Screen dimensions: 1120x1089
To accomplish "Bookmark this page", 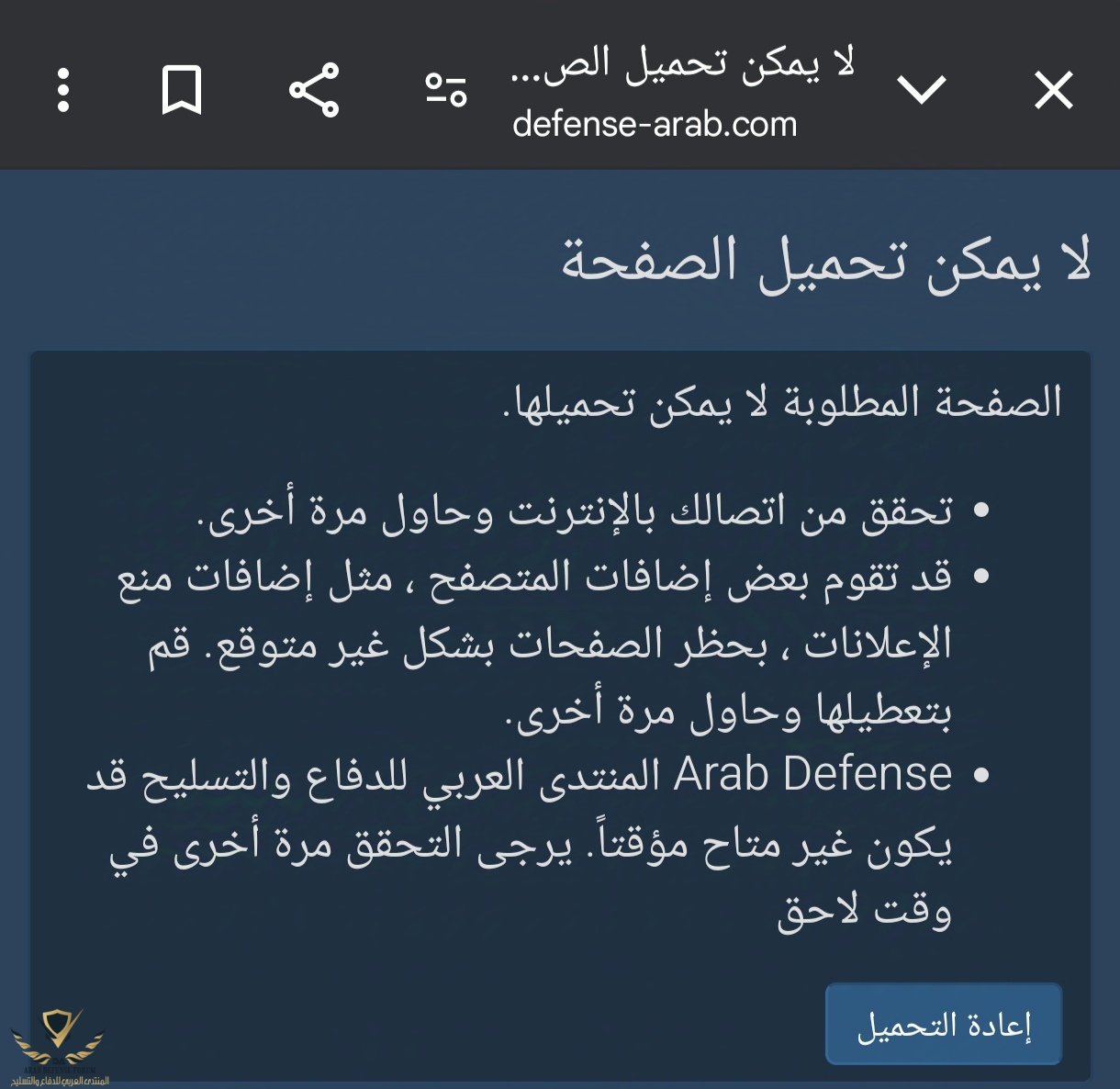I will point(181,90).
